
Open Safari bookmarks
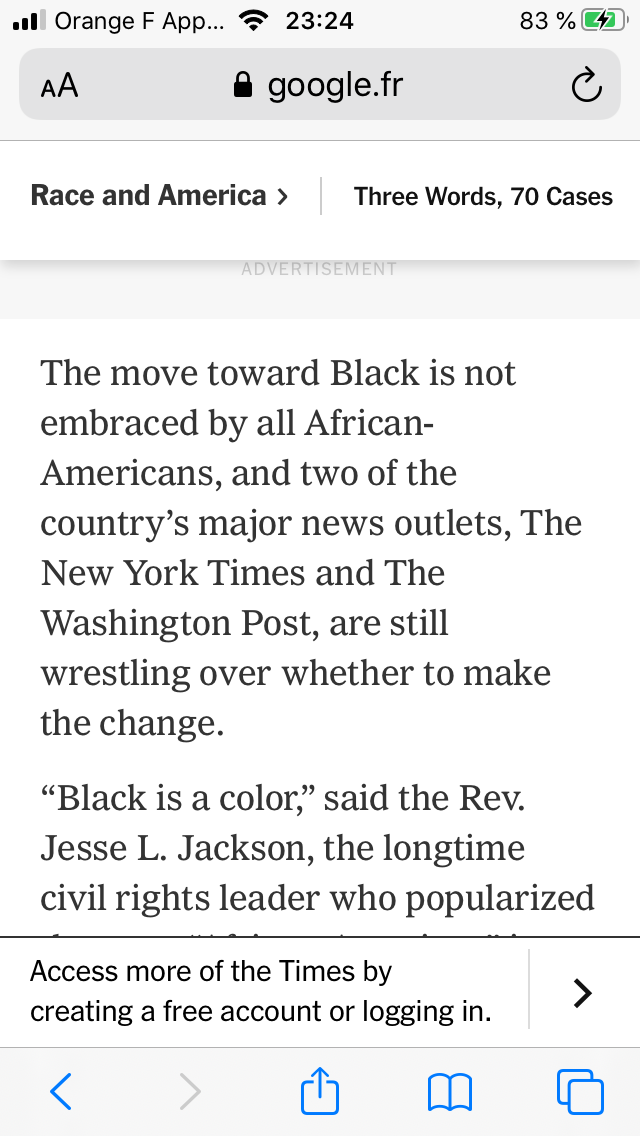[449, 1093]
